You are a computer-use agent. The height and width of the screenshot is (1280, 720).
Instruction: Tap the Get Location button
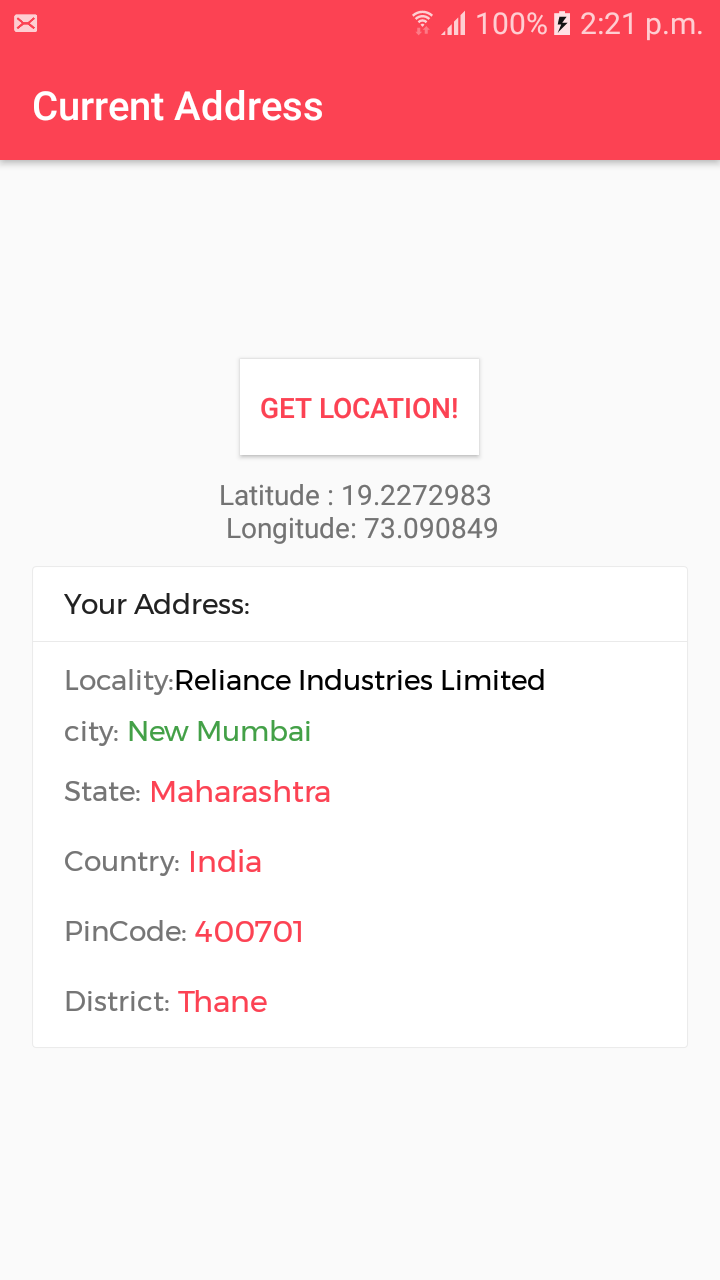[359, 407]
